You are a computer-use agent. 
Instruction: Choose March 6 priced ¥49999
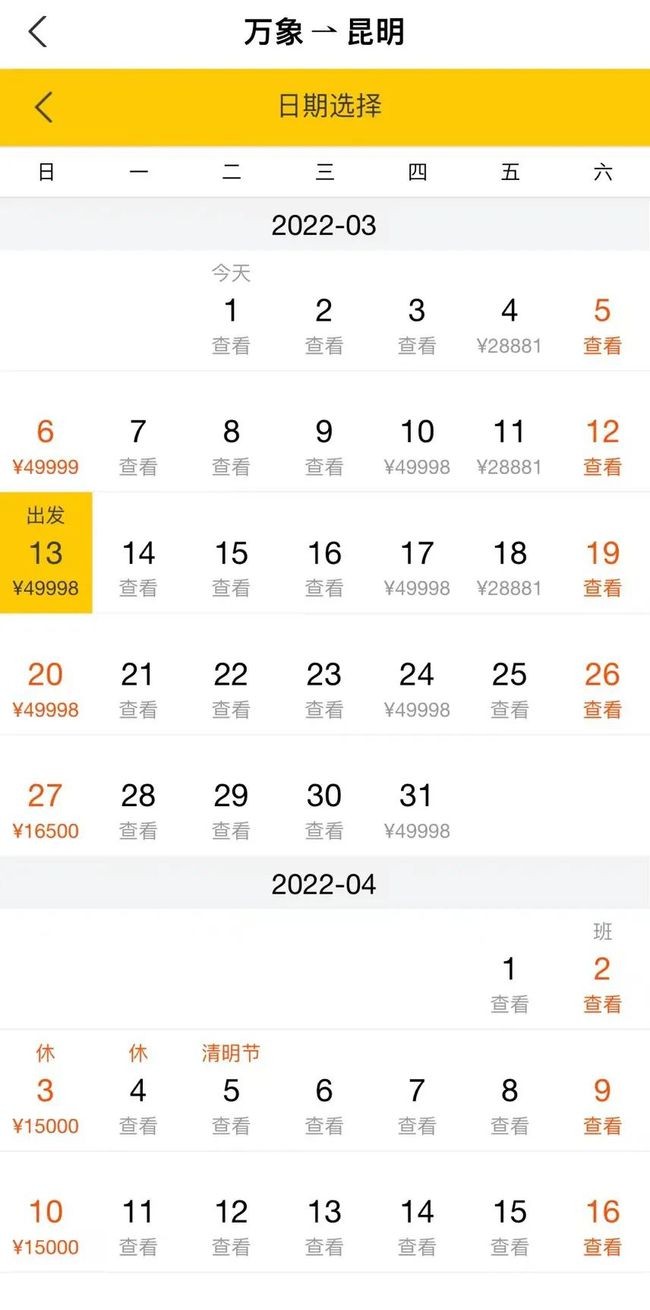click(x=45, y=446)
